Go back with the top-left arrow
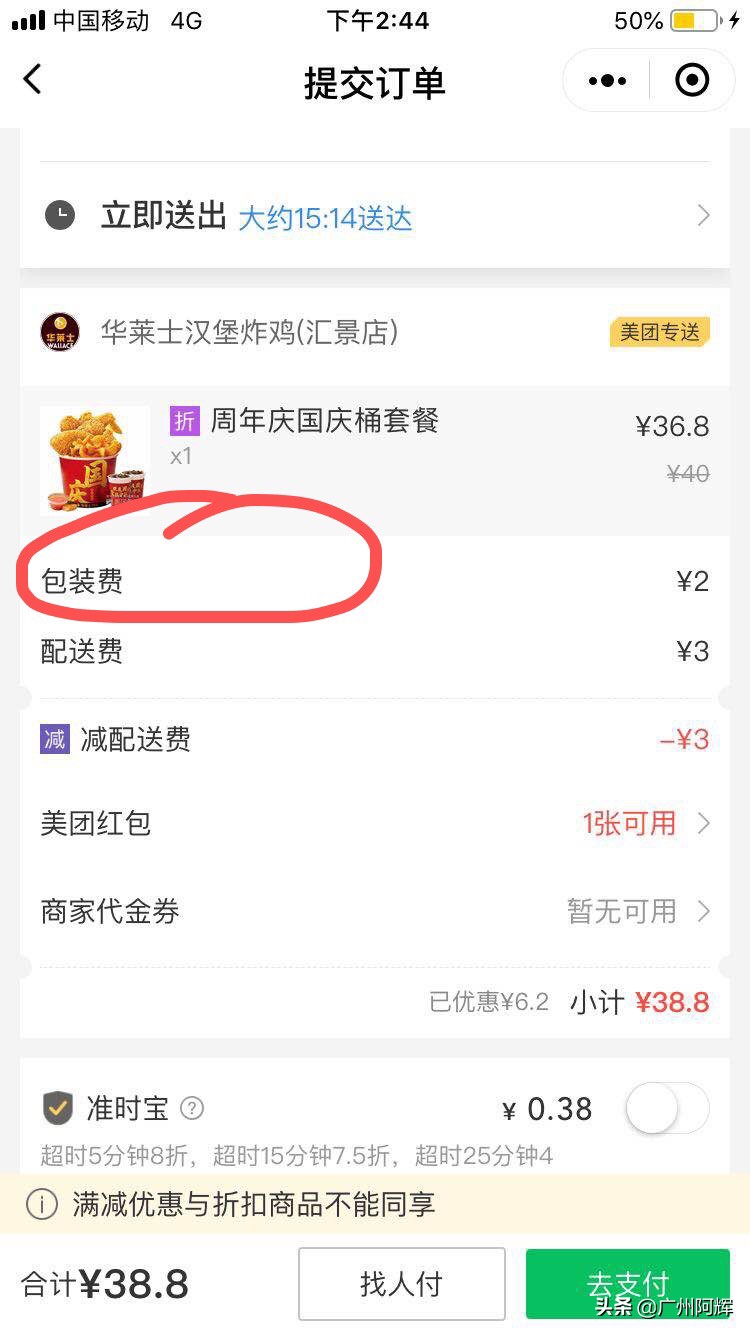The height and width of the screenshot is (1334, 750). coord(32,80)
